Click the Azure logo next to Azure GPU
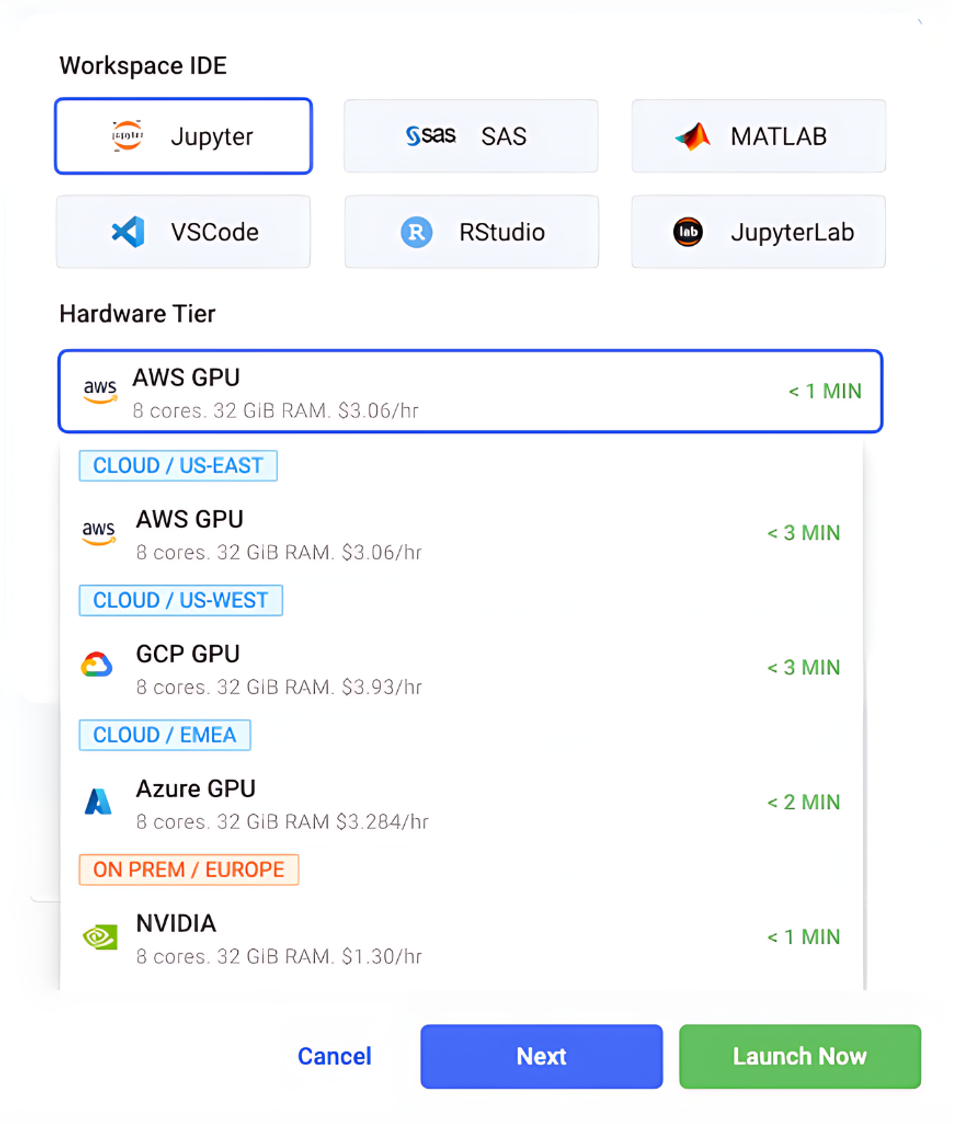This screenshot has height=1124, width=960. tap(98, 801)
